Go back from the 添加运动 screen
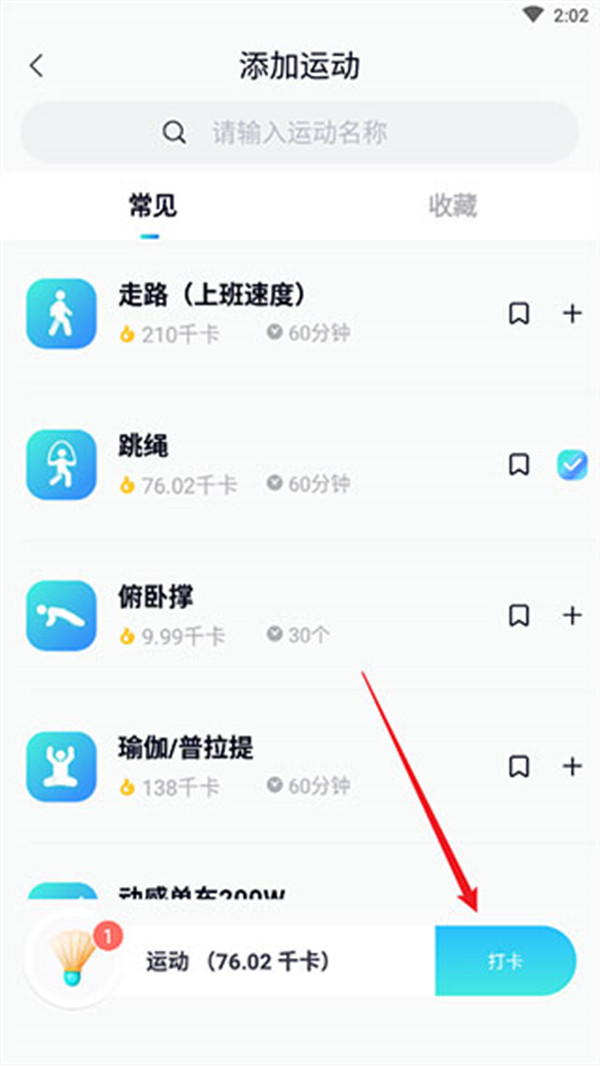 coord(37,67)
